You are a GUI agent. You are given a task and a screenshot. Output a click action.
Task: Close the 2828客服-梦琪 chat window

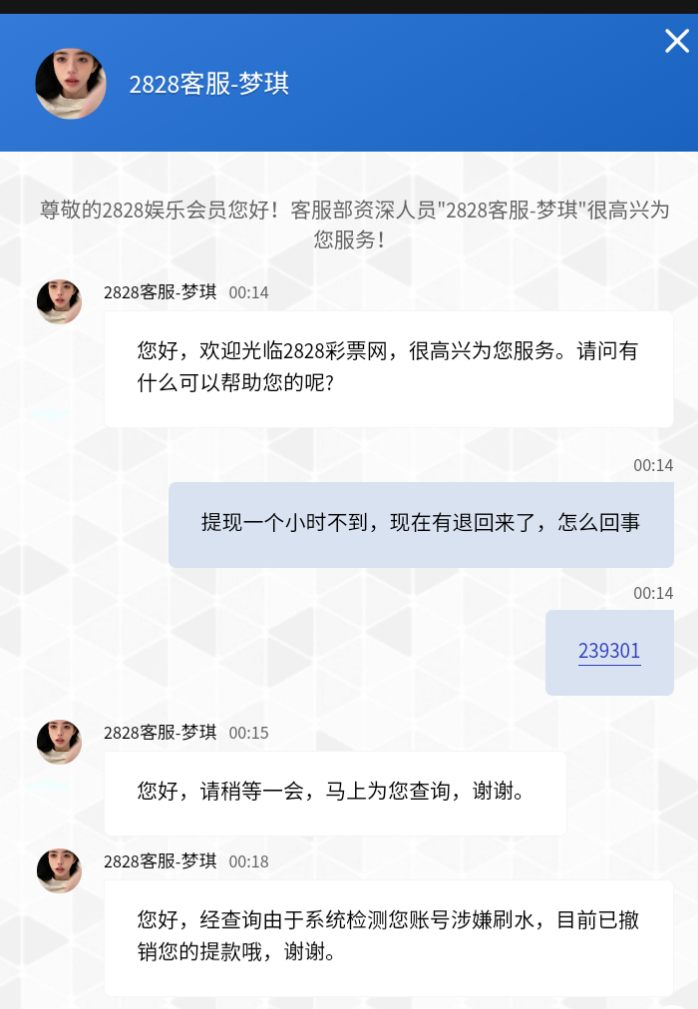[677, 41]
